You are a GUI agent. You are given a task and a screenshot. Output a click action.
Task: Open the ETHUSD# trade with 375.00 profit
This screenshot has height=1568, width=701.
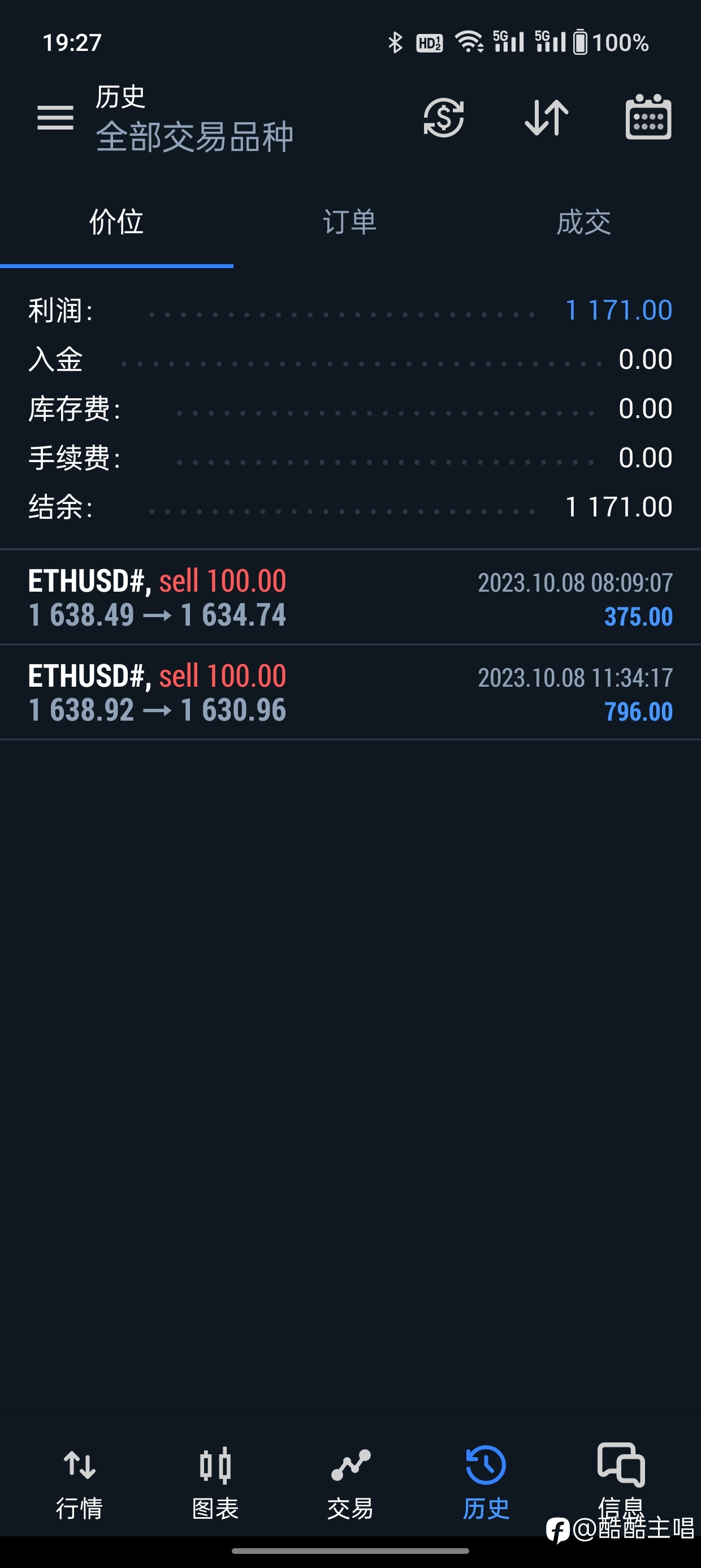(350, 597)
